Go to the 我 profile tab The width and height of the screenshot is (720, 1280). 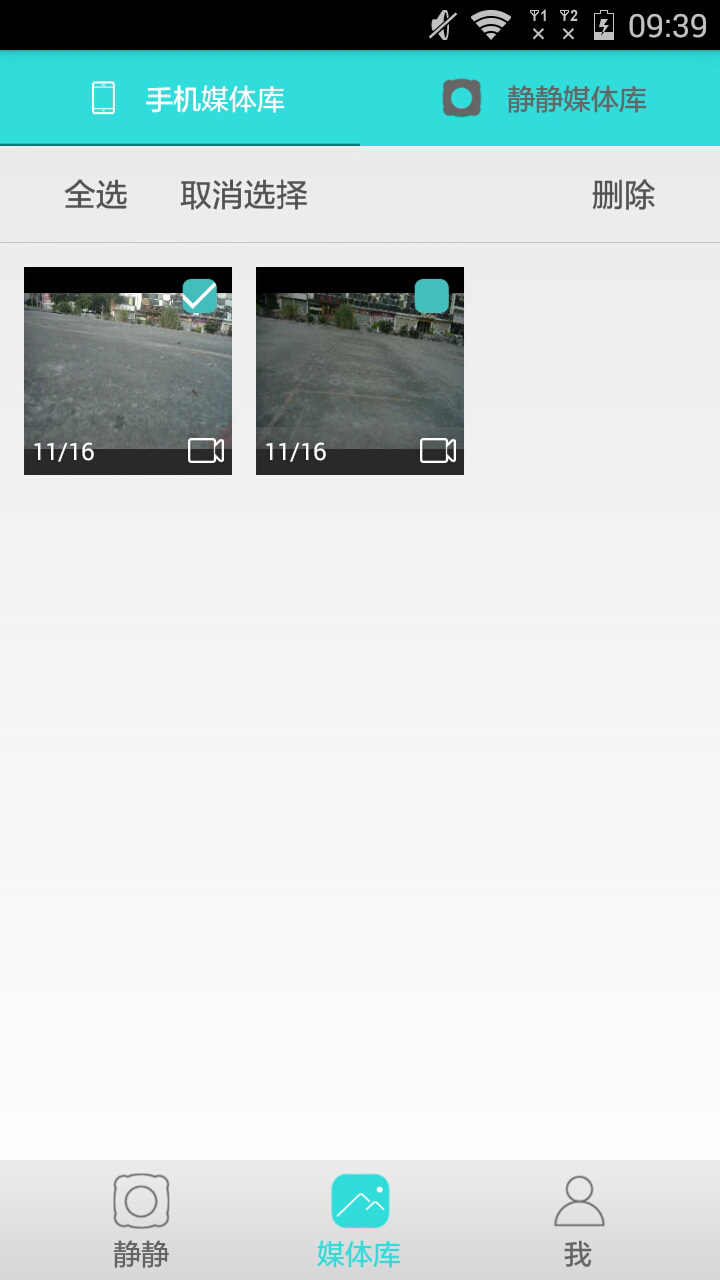coord(578,1220)
